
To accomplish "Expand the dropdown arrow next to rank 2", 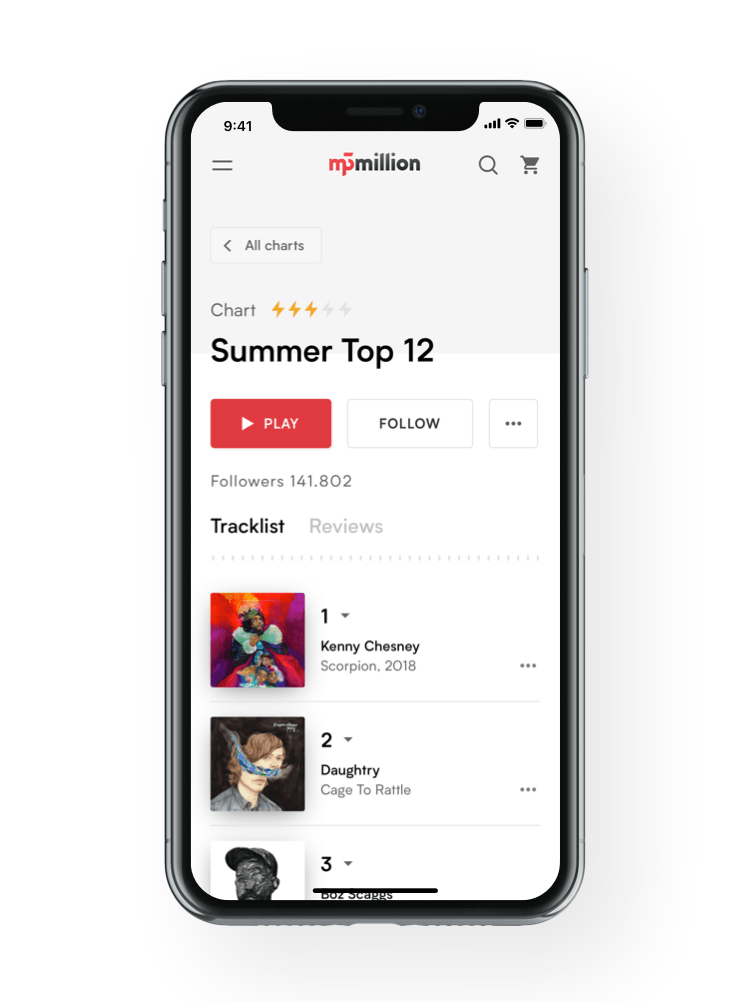I will coord(348,740).
